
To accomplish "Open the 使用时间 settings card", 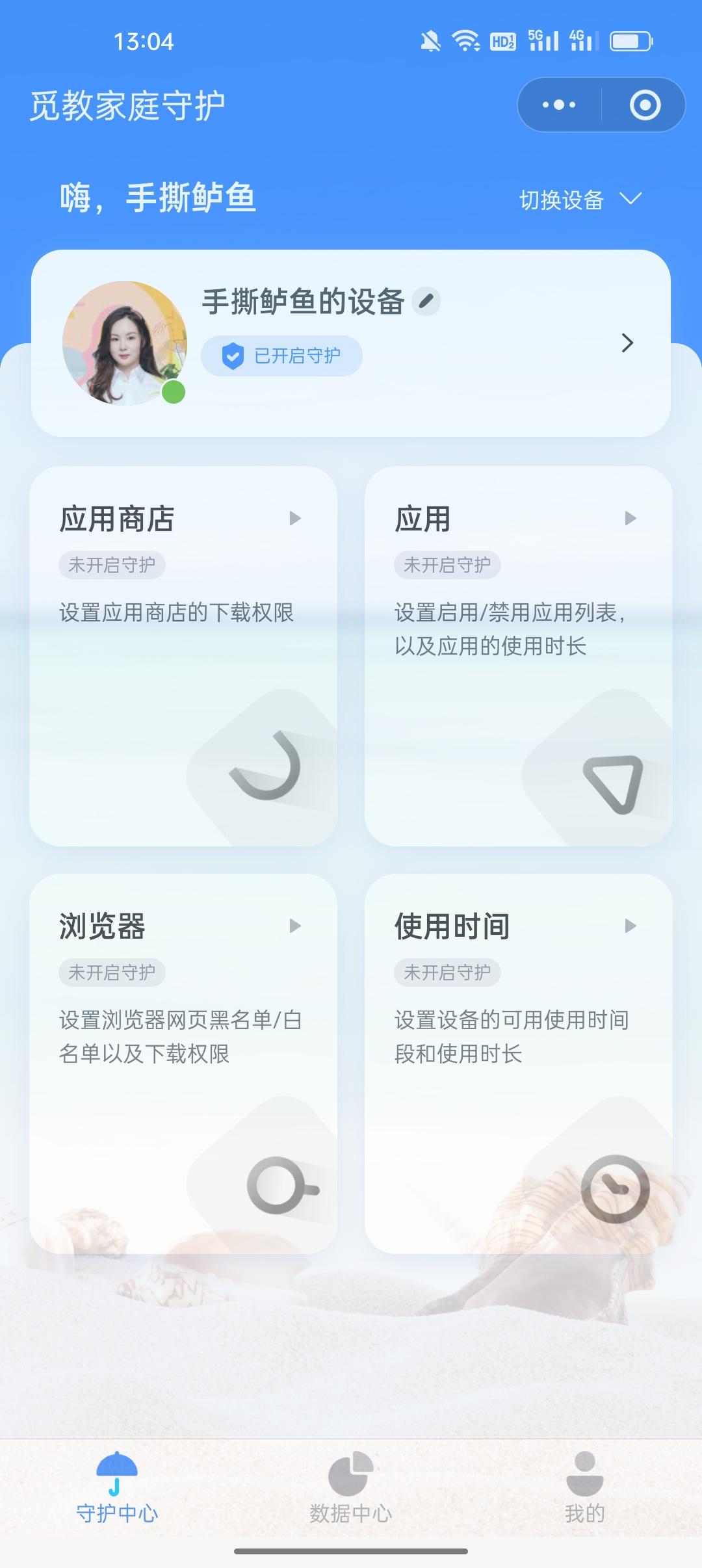I will [x=518, y=1063].
